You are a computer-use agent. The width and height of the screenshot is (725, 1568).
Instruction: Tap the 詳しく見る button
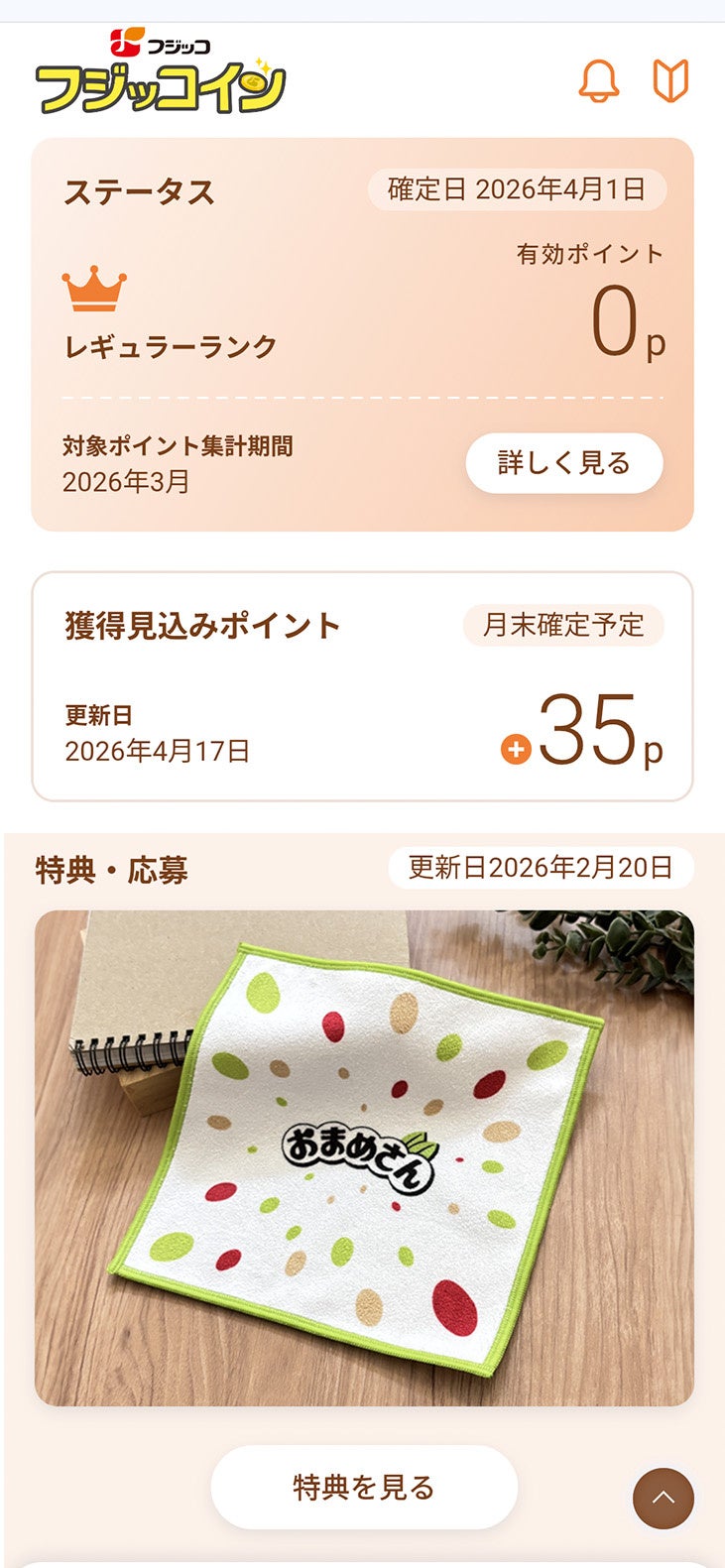coord(563,463)
